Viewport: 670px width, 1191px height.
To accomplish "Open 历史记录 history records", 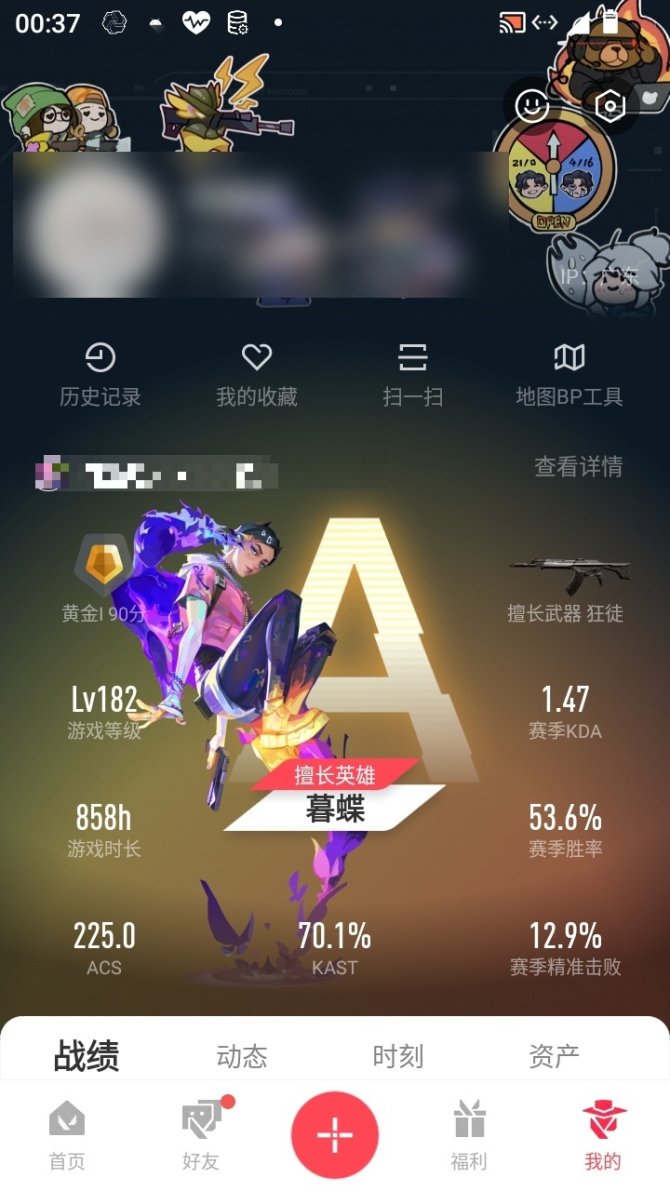I will point(100,374).
